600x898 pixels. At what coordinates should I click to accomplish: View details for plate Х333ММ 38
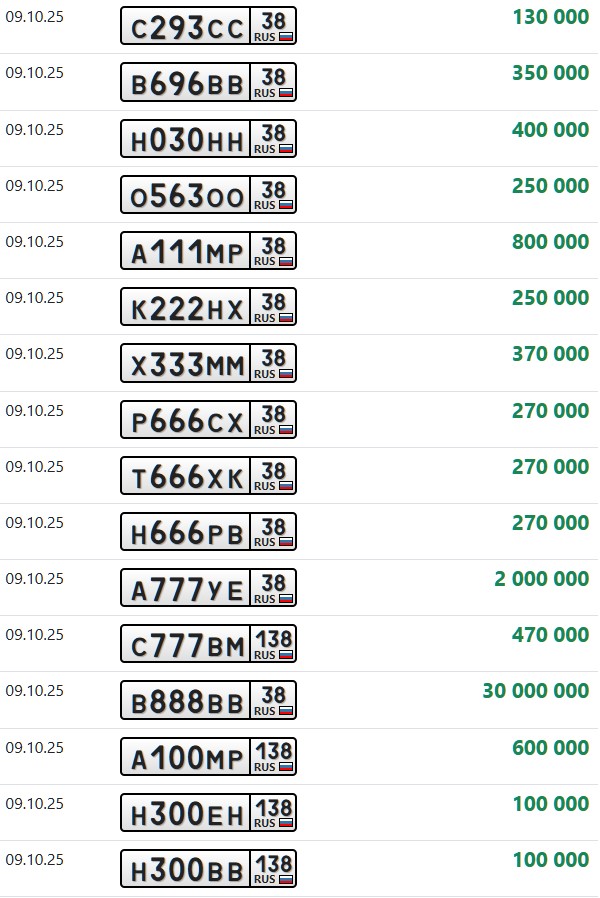coord(208,363)
